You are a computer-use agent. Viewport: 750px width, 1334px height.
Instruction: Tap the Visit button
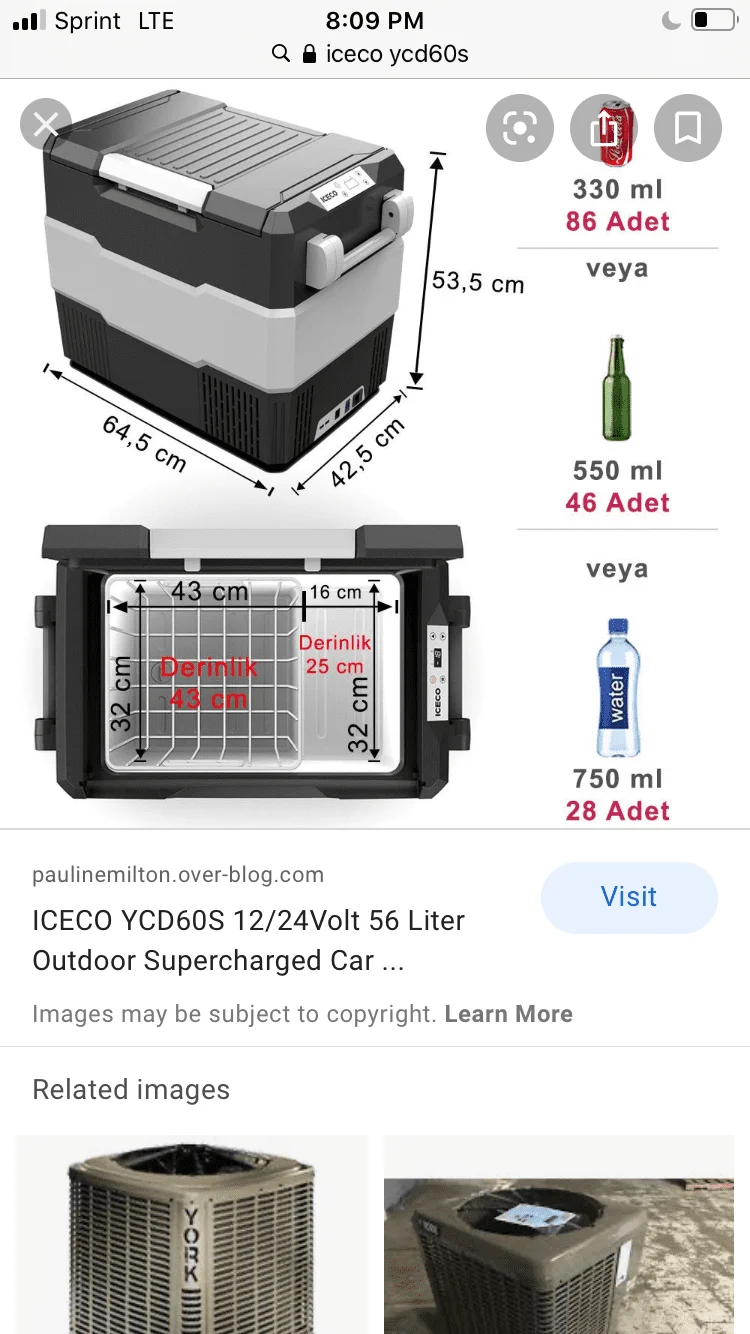coord(629,897)
